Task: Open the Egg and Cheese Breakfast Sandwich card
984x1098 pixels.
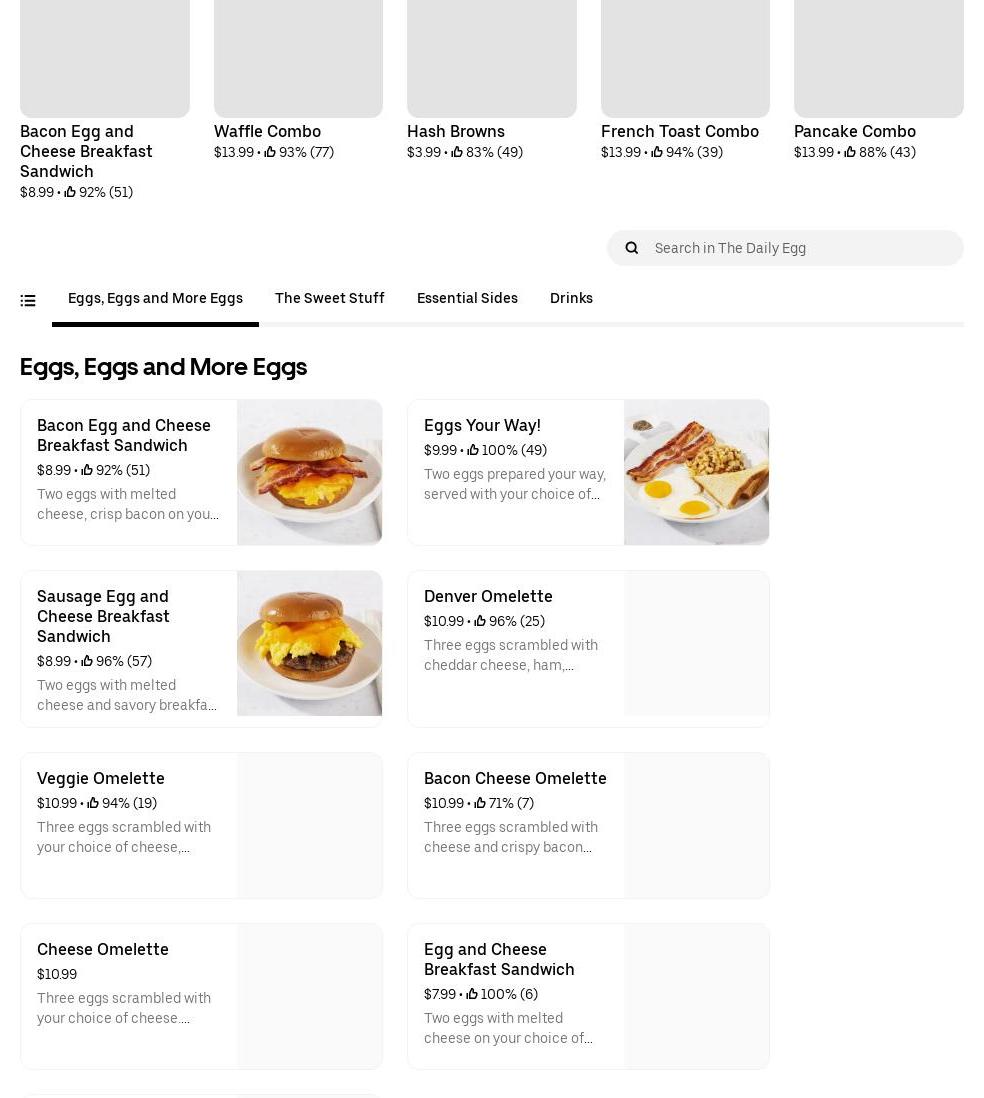Action: pos(588,996)
